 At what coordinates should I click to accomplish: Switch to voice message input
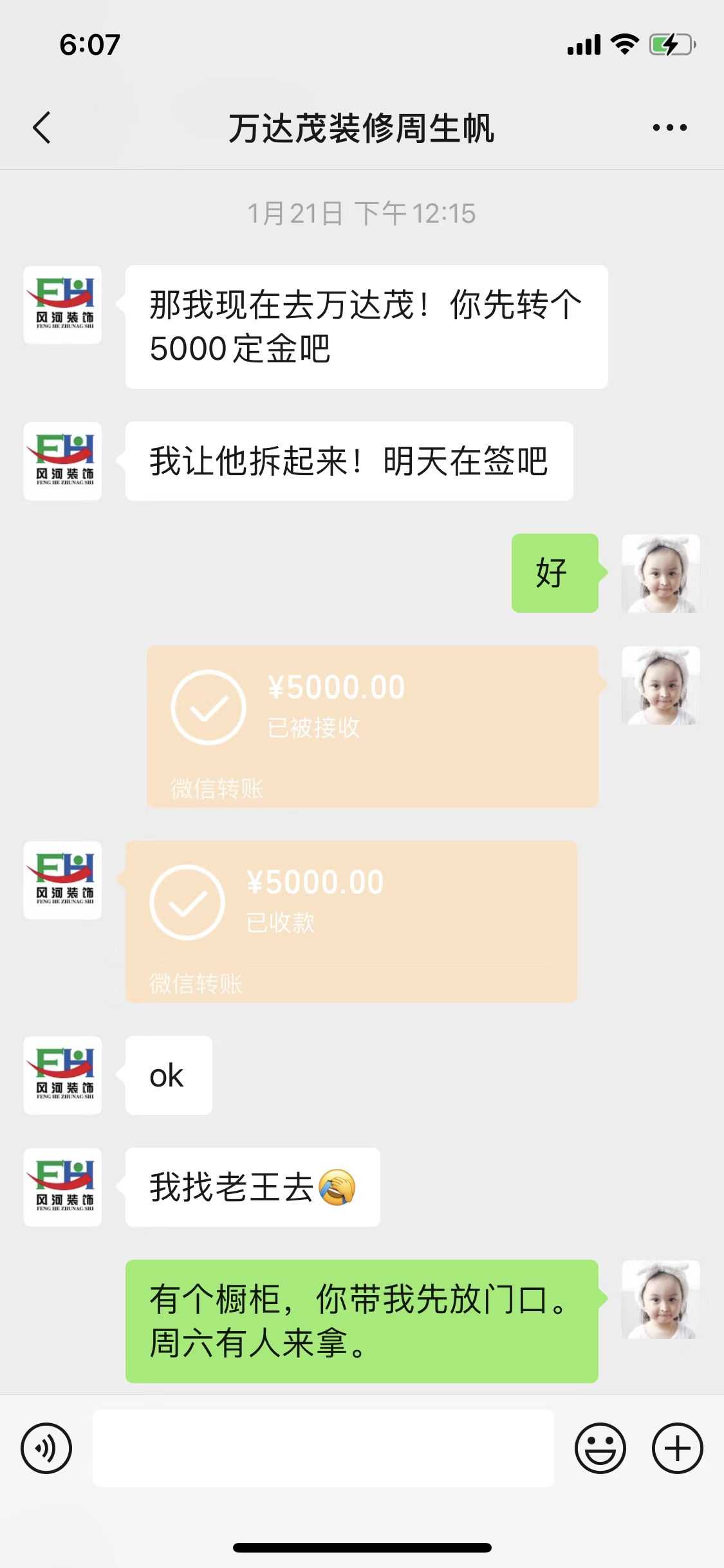point(46,1448)
